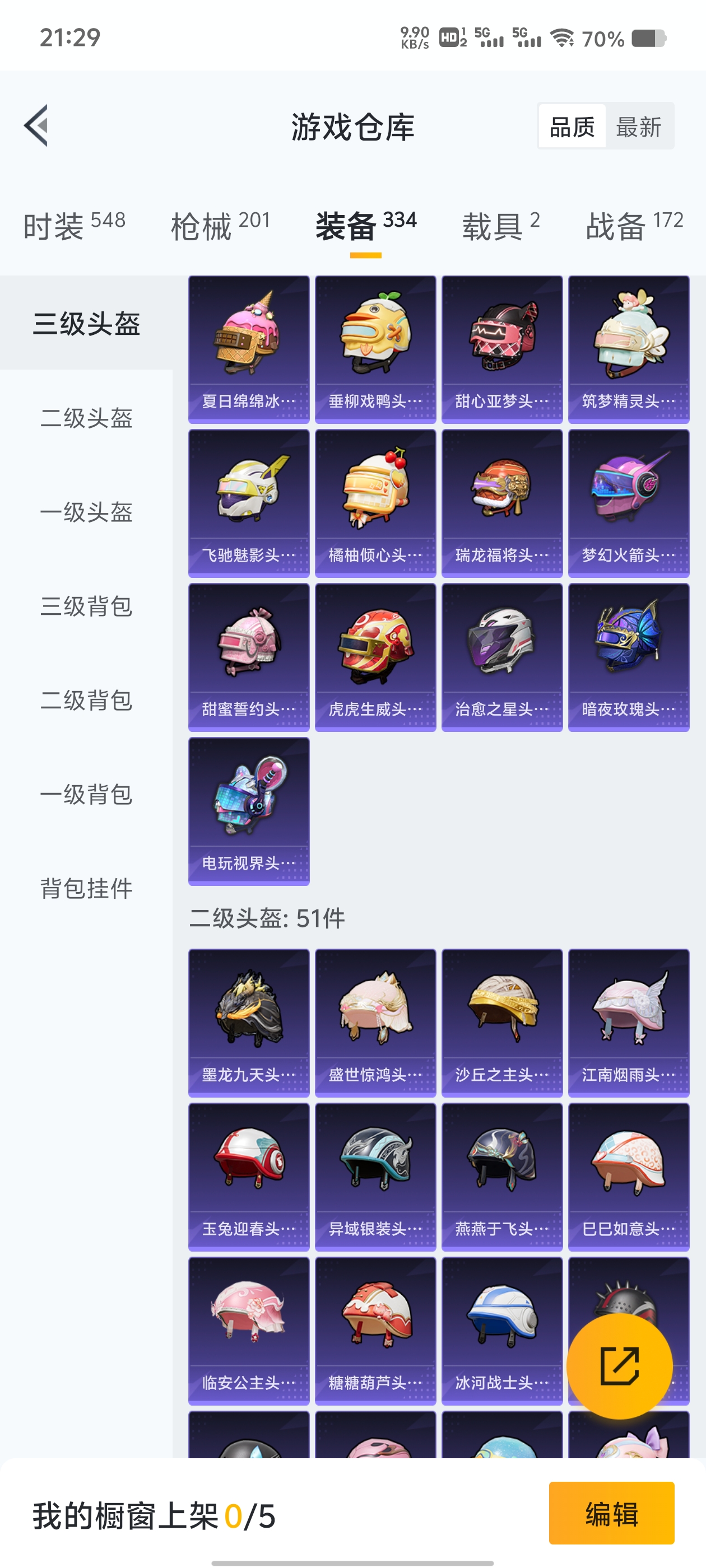Open the 墨龙九天 helmet item
This screenshot has height=1568, width=706.
point(249,1023)
